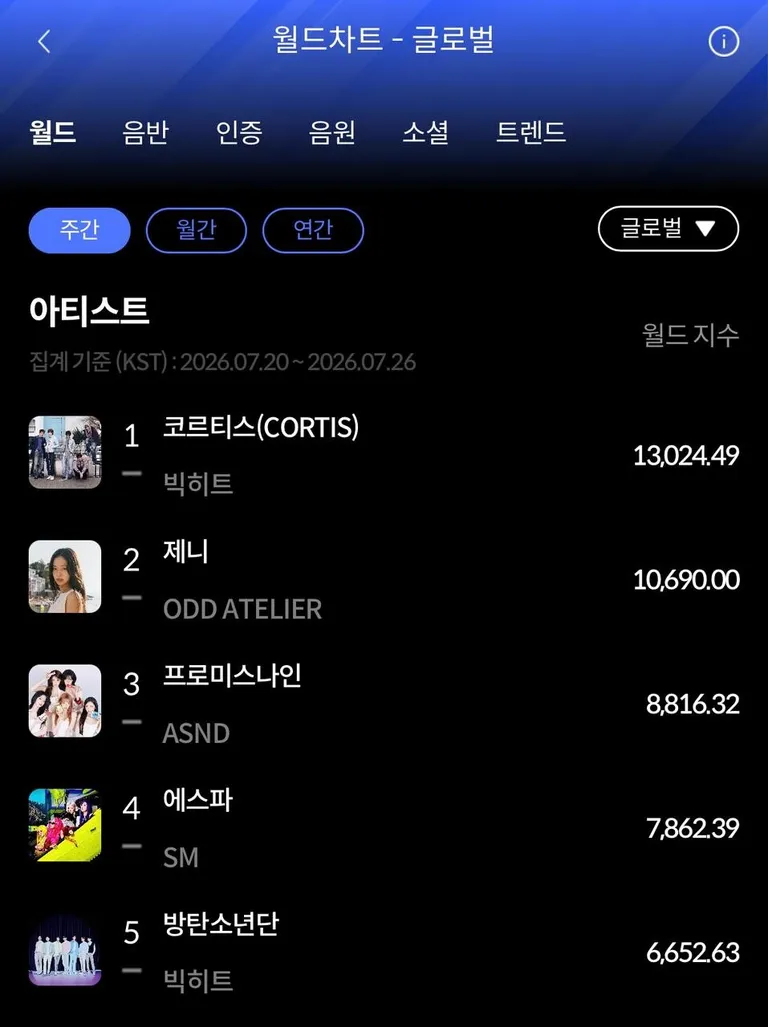768x1027 pixels.
Task: Switch to the 음반 tab
Action: click(x=145, y=132)
